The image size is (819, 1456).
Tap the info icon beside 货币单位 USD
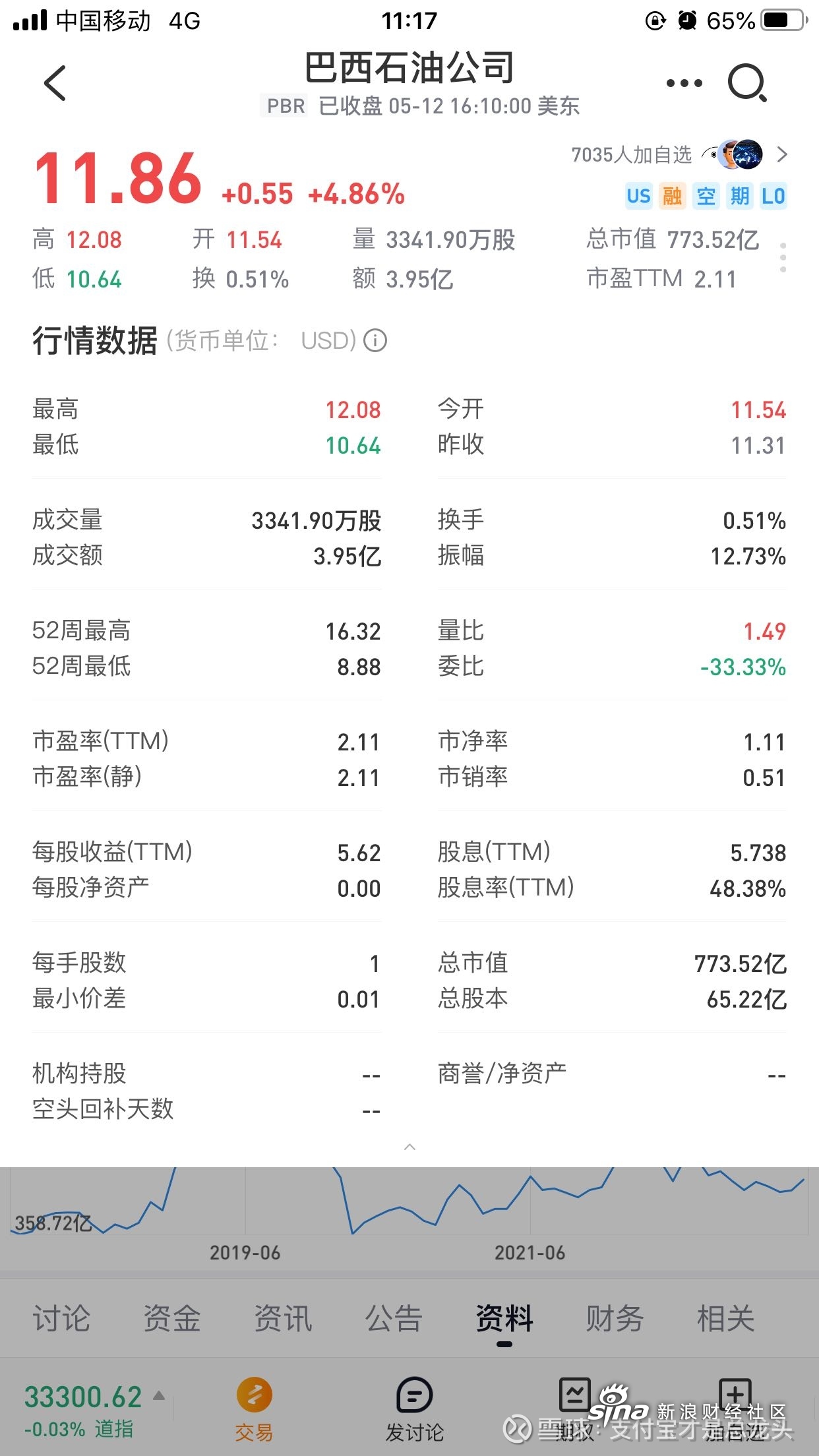pos(375,340)
